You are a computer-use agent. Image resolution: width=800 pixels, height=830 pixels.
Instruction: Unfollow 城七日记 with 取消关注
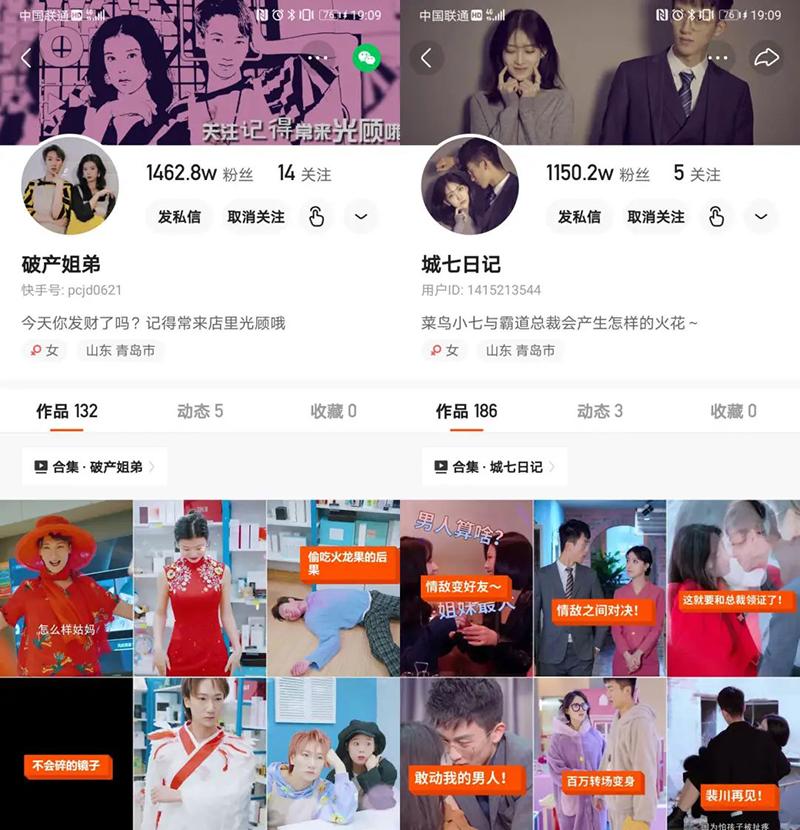(x=656, y=217)
